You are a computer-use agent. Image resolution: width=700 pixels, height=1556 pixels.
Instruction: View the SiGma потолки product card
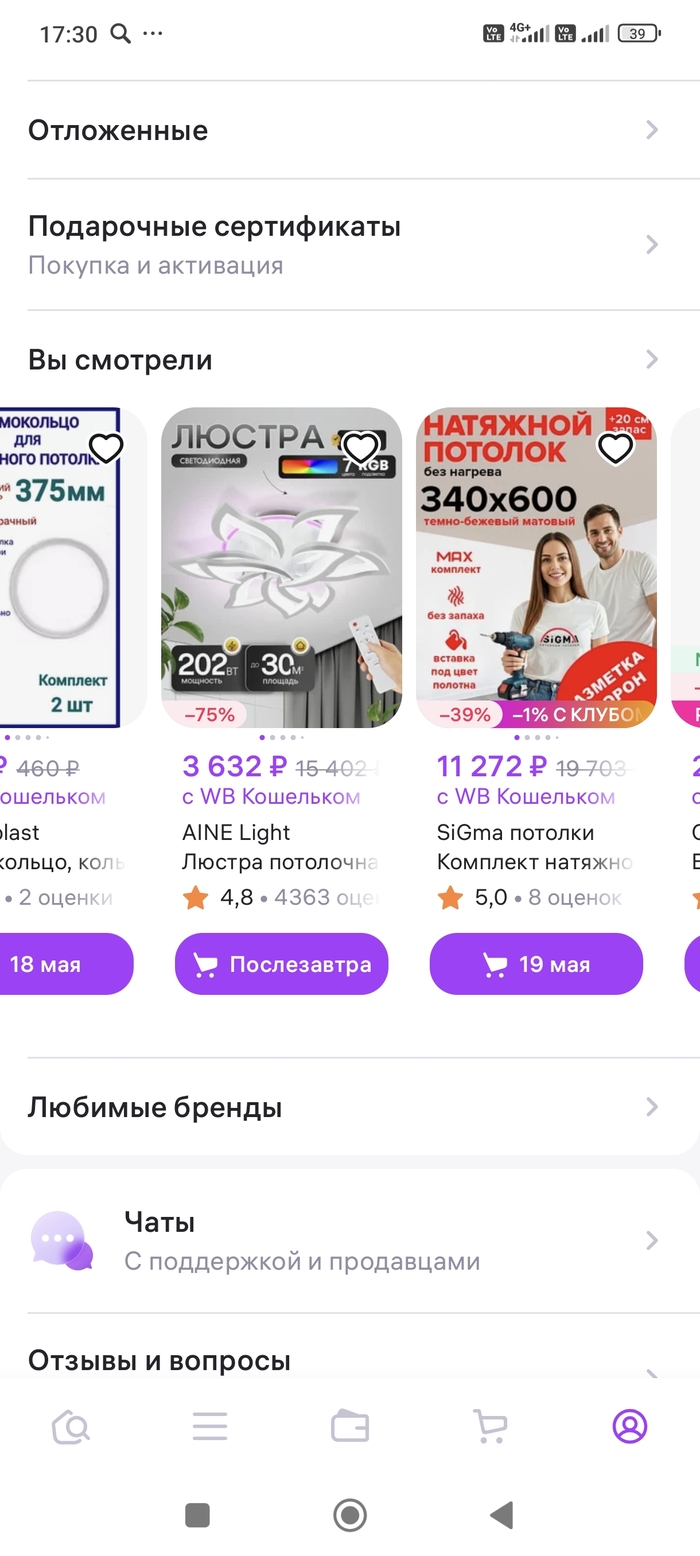point(536,567)
